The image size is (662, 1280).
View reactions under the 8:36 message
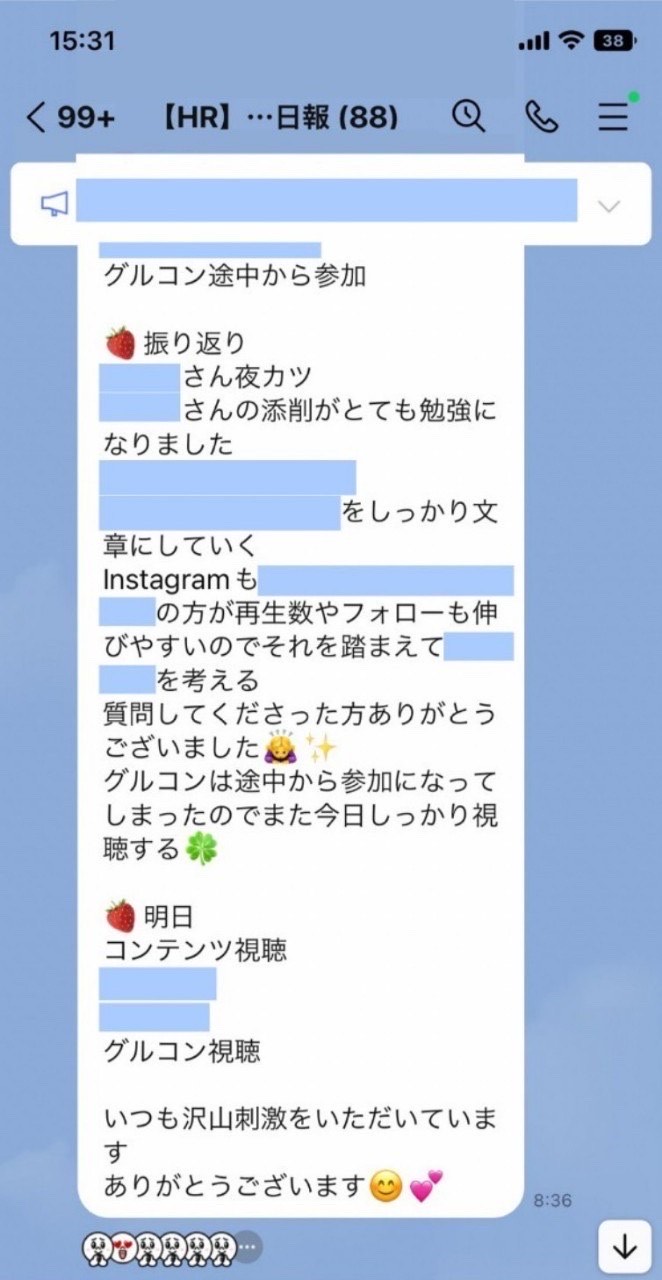[x=172, y=1246]
